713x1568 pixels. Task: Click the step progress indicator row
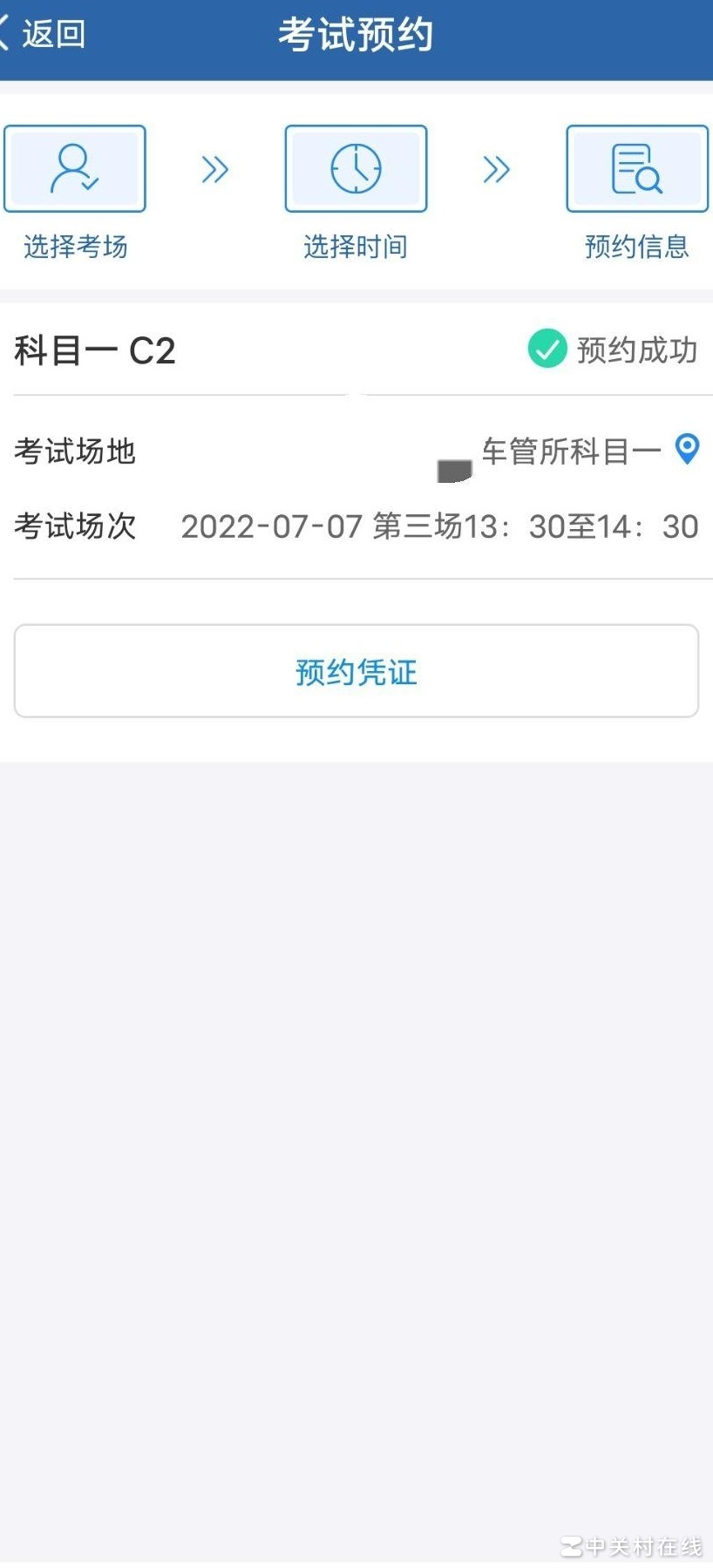click(356, 187)
